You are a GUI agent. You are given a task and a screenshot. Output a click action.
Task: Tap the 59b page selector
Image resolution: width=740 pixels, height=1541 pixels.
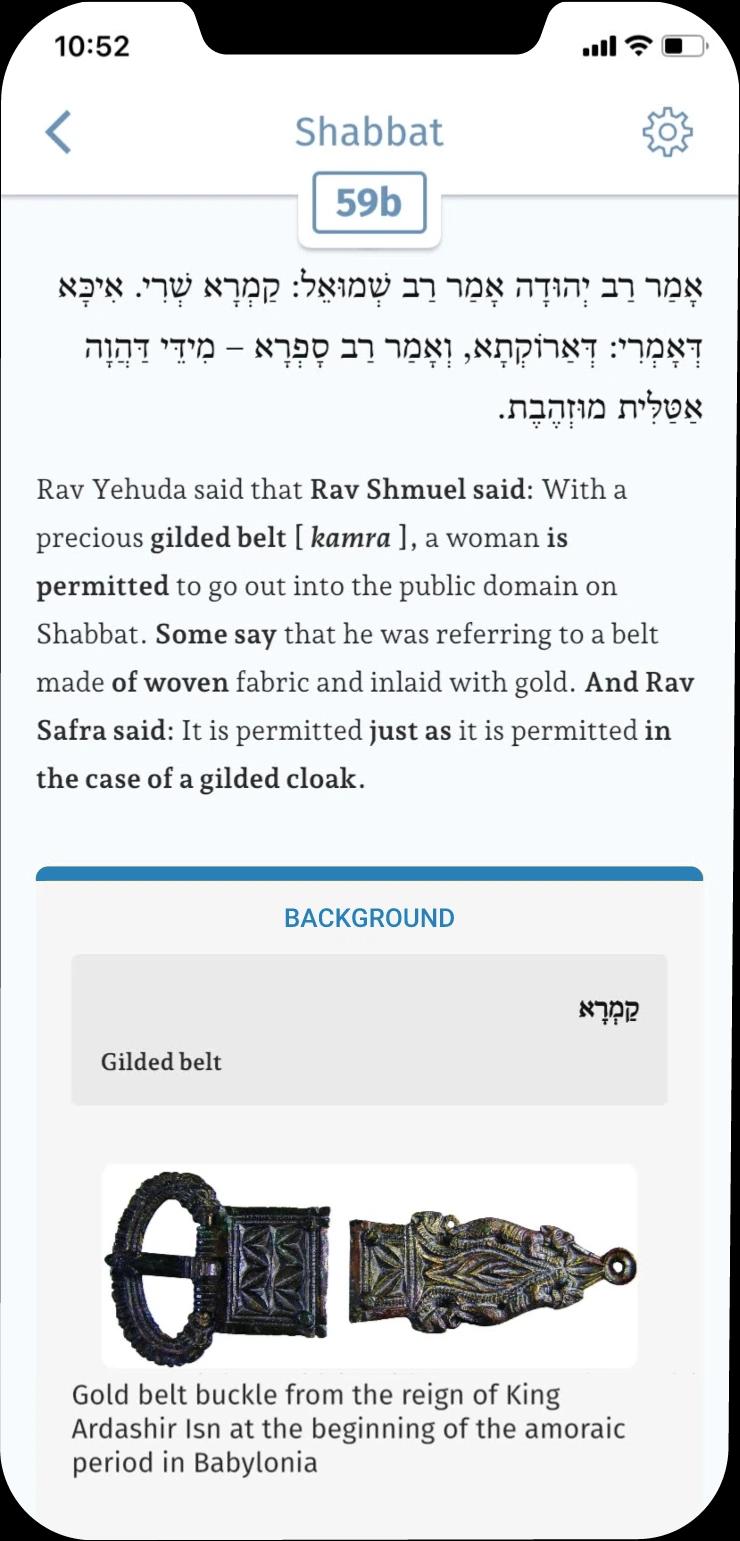pos(369,204)
